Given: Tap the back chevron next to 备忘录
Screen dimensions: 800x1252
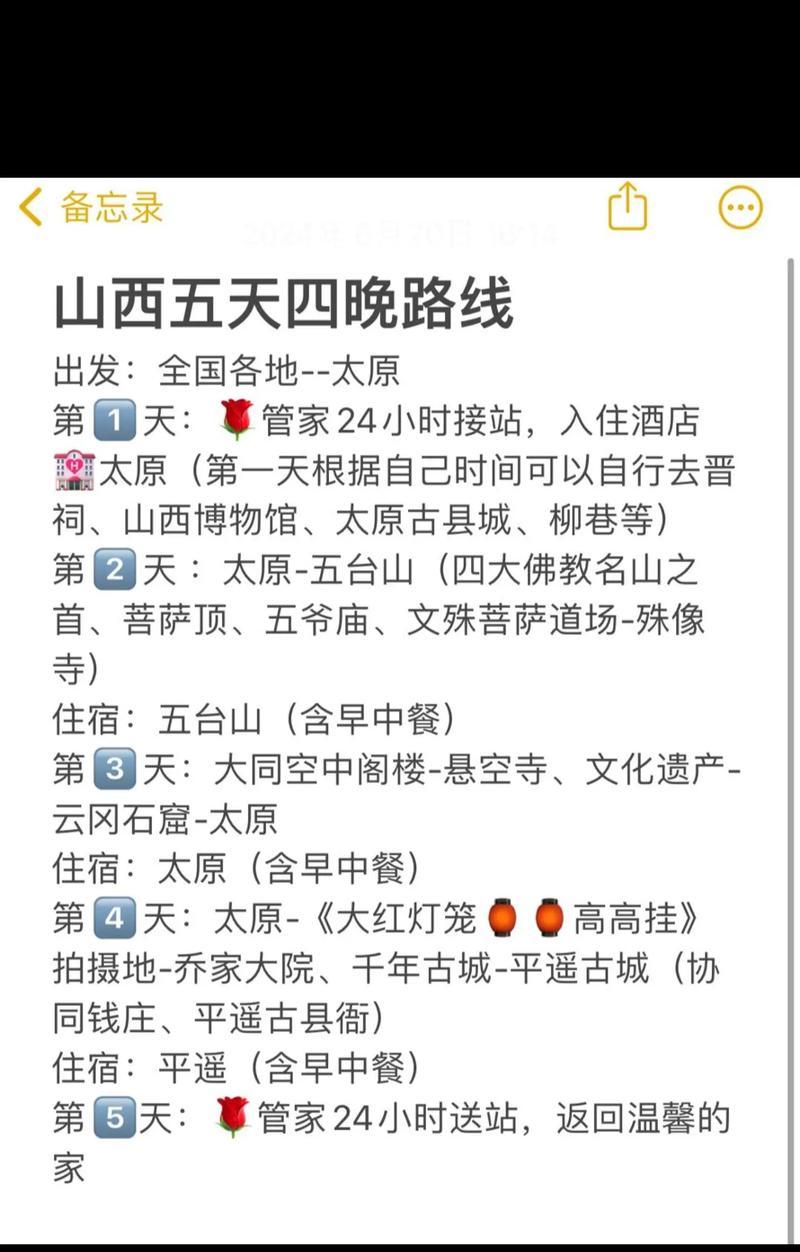Looking at the screenshot, I should (x=28, y=208).
